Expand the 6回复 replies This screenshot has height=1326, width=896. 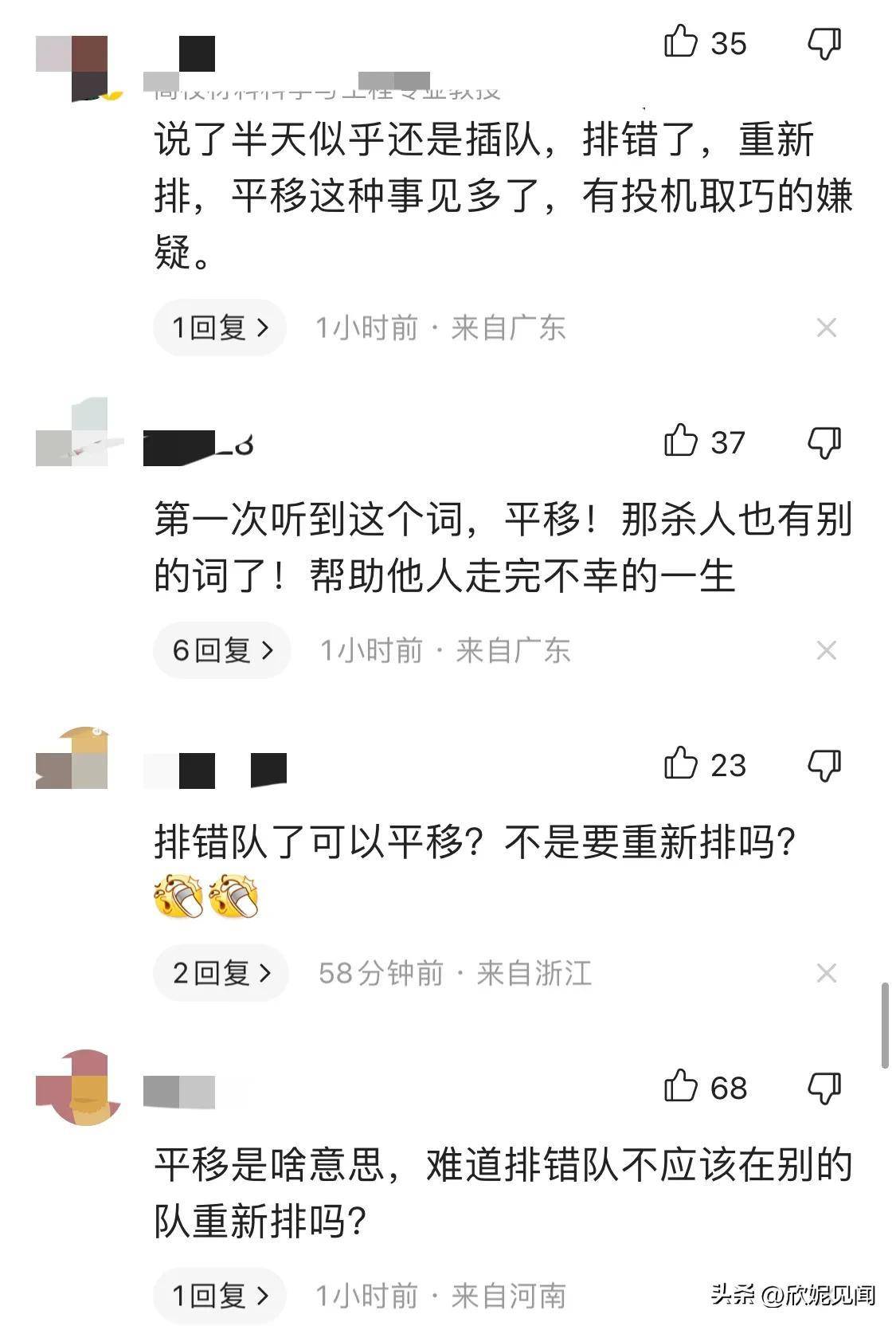coord(222,650)
